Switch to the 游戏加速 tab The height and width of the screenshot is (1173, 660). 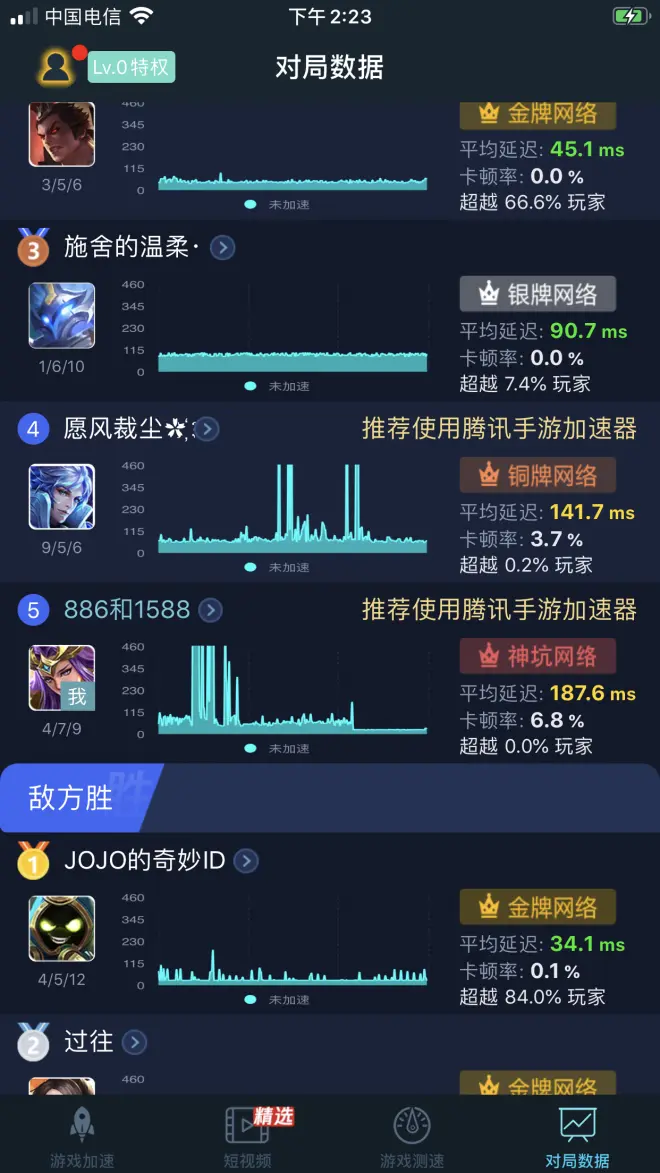click(82, 1137)
